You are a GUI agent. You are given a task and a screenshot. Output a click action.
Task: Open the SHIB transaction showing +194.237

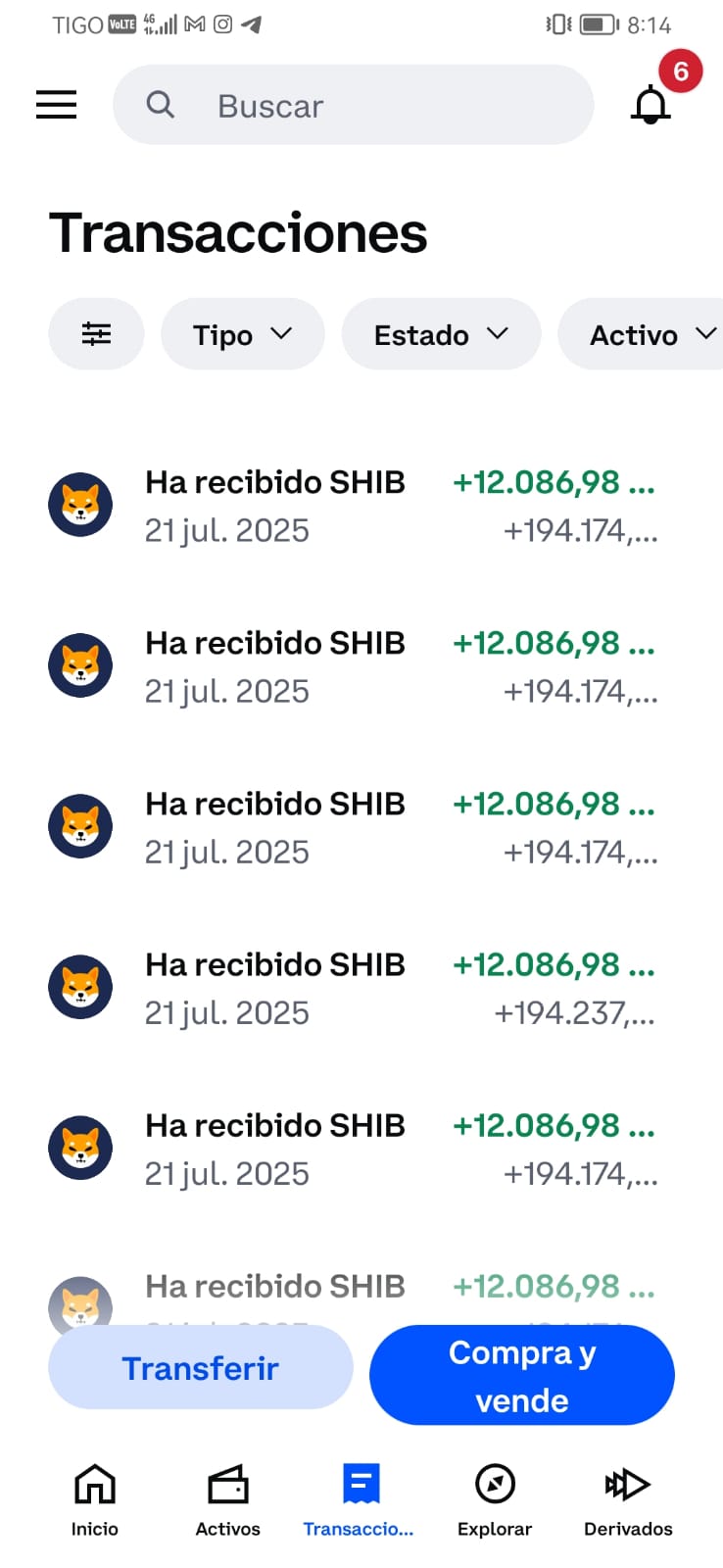pos(353,988)
